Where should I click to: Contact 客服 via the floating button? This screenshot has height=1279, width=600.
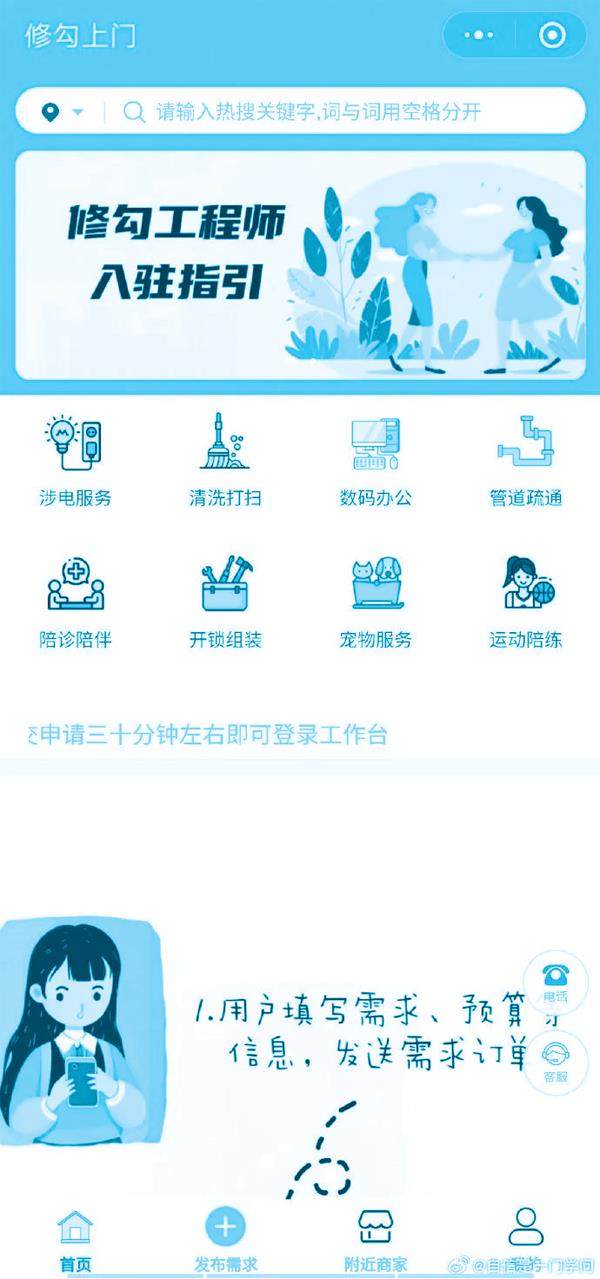(555, 1061)
